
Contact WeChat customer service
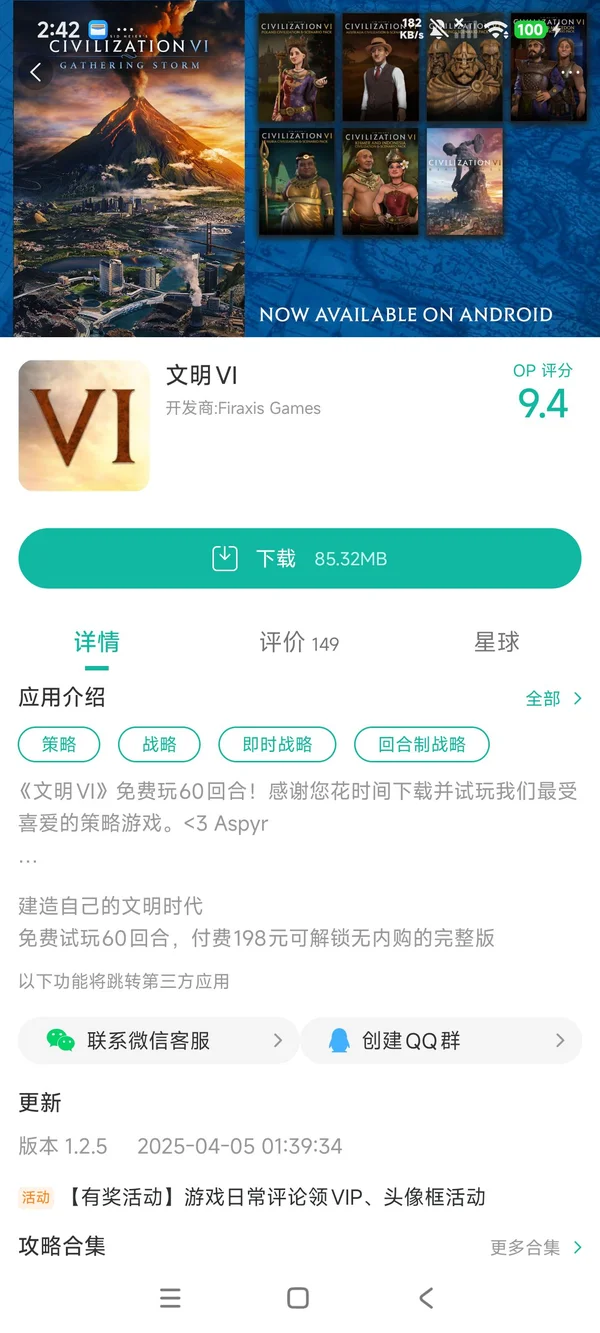click(158, 1040)
